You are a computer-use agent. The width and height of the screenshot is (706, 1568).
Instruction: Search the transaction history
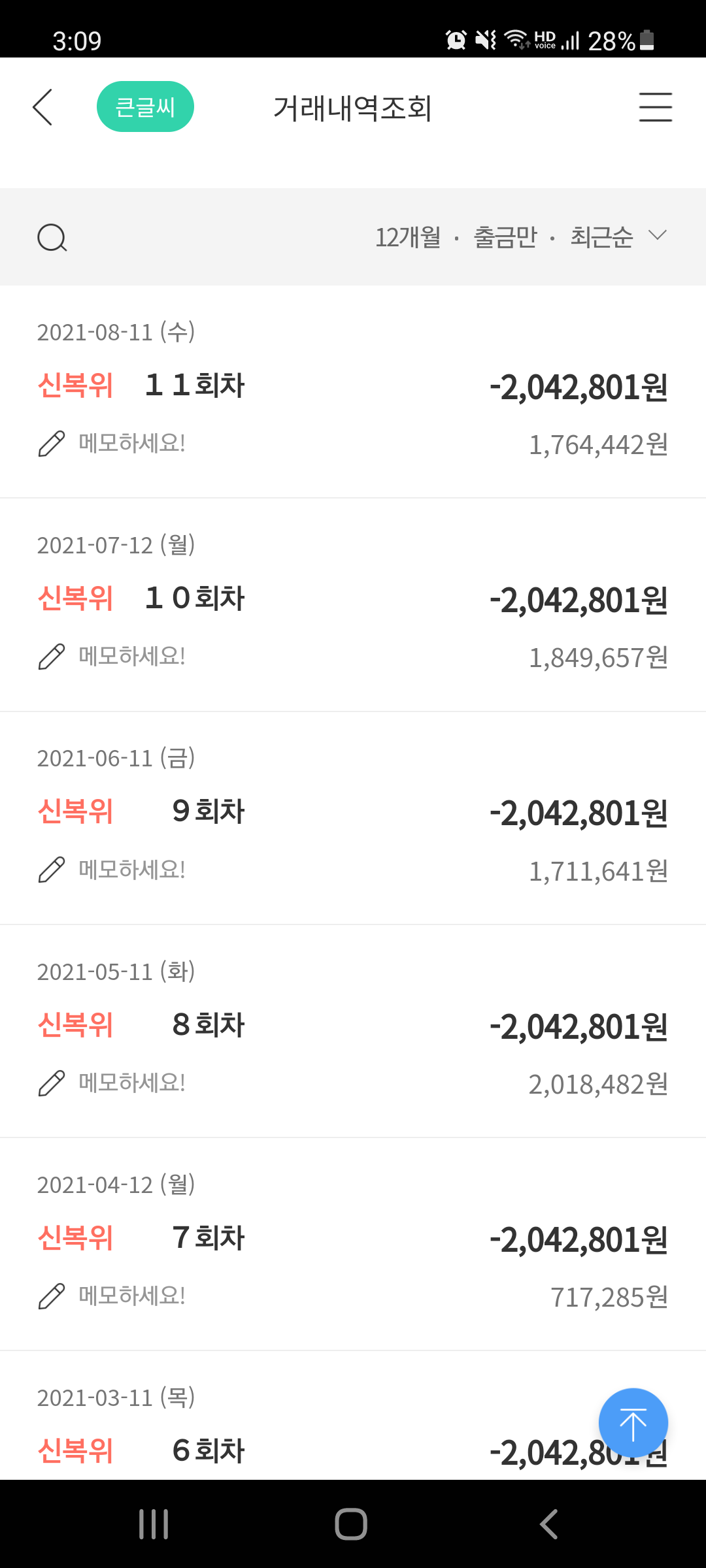pyautogui.click(x=52, y=238)
